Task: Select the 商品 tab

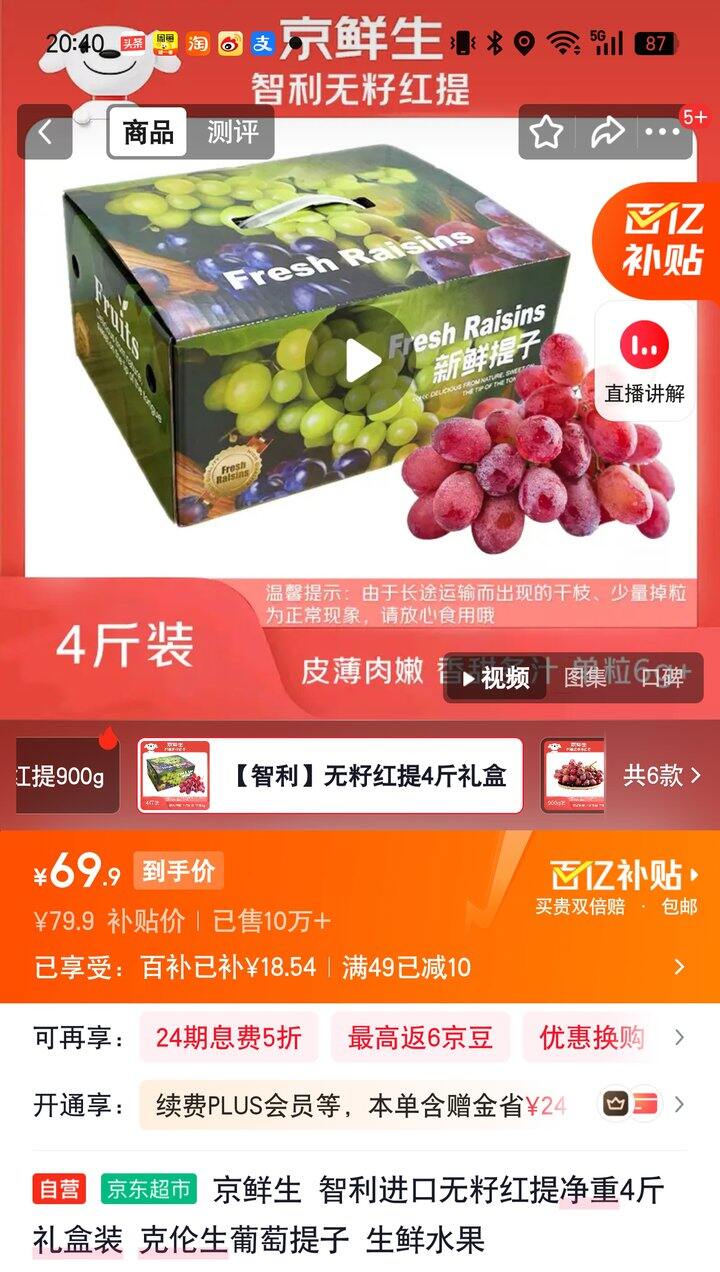Action: click(148, 132)
